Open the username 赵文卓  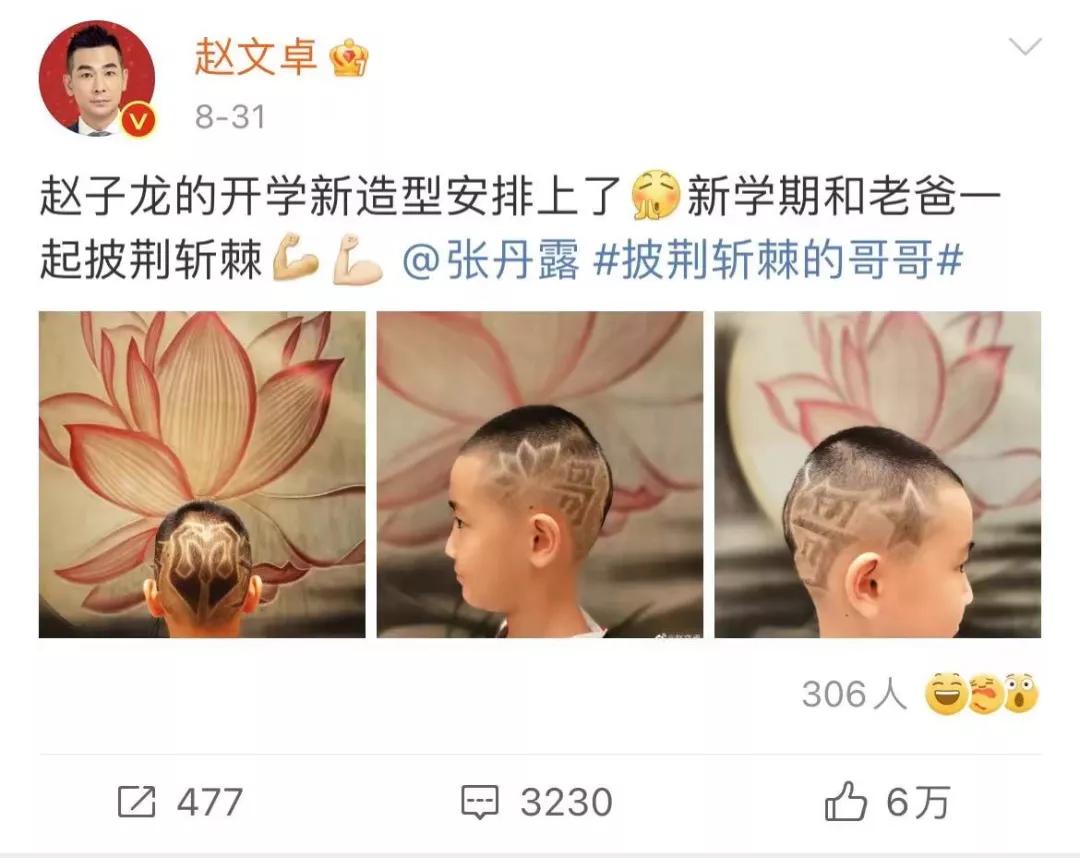pyautogui.click(x=255, y=57)
